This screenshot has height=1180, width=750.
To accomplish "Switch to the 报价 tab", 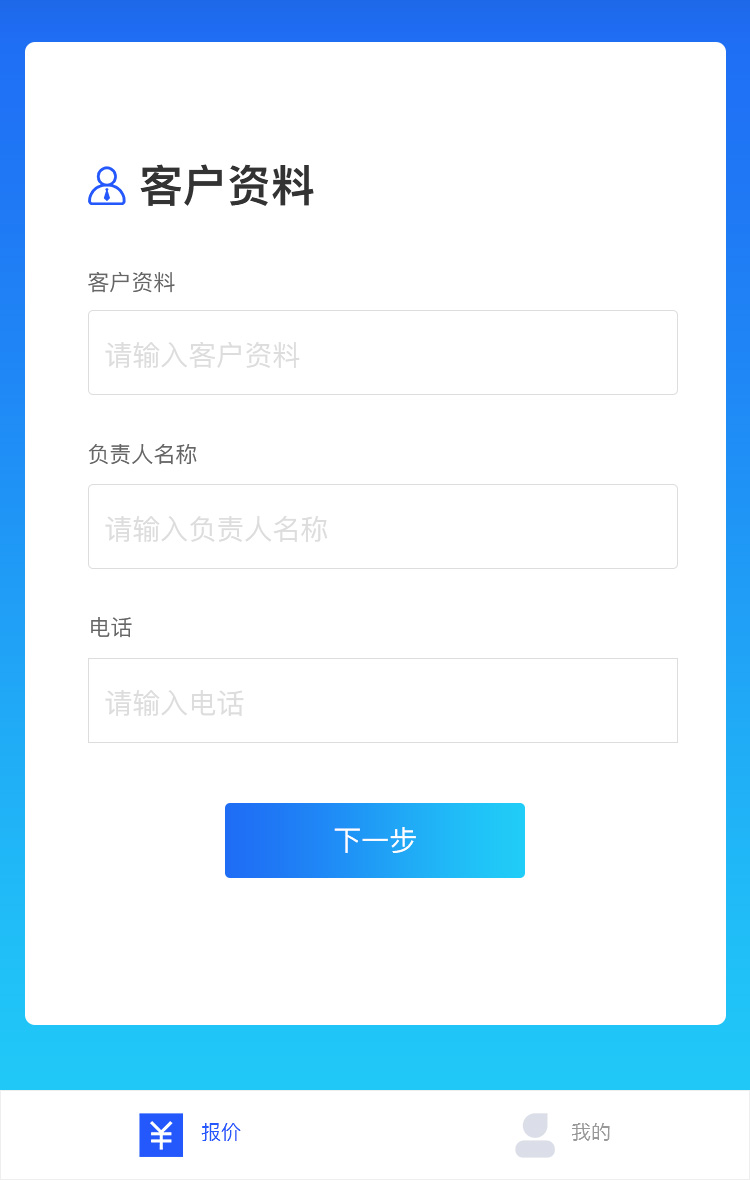I will [190, 1134].
